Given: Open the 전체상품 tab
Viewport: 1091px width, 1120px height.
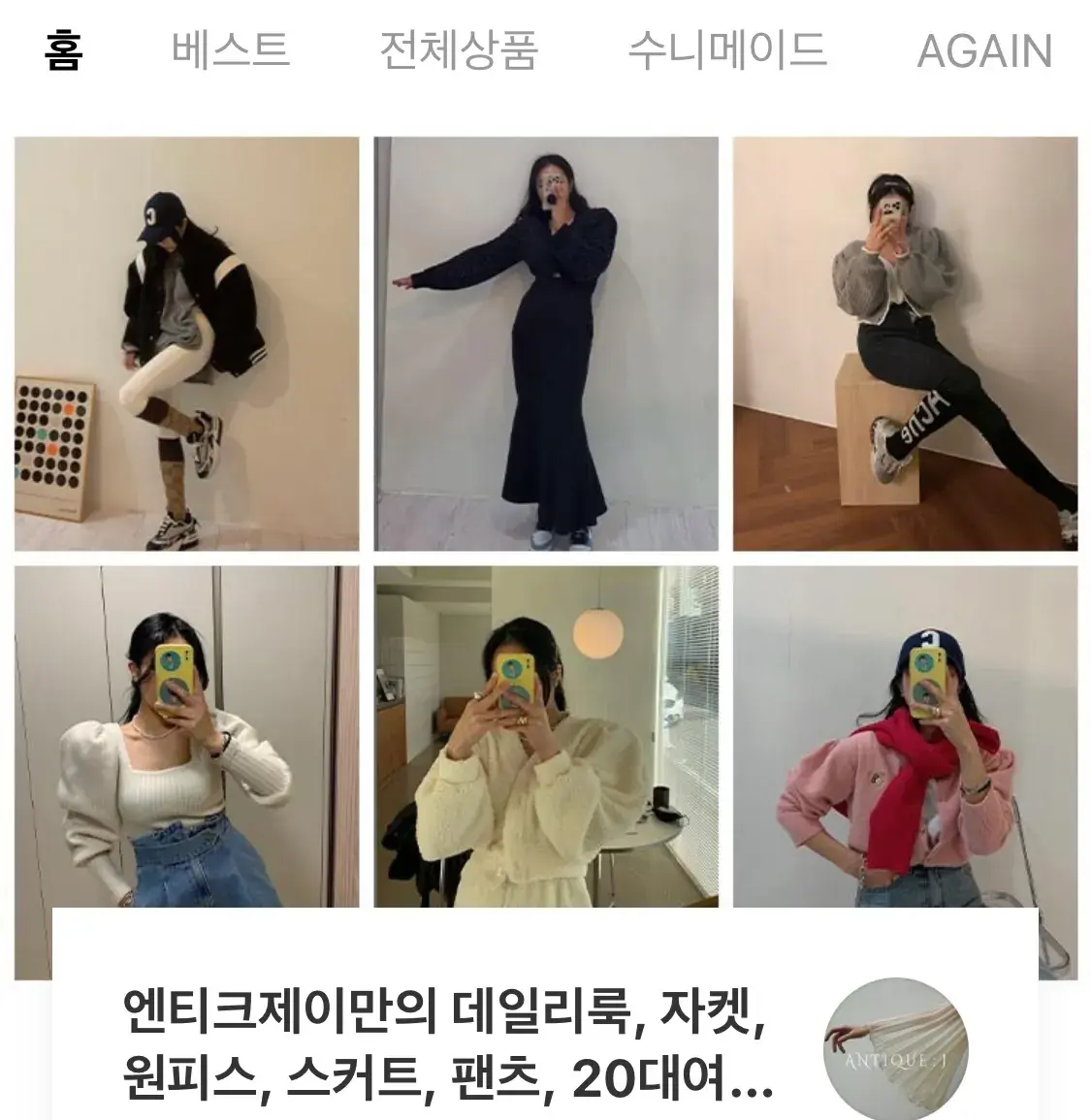Looking at the screenshot, I should point(458,50).
